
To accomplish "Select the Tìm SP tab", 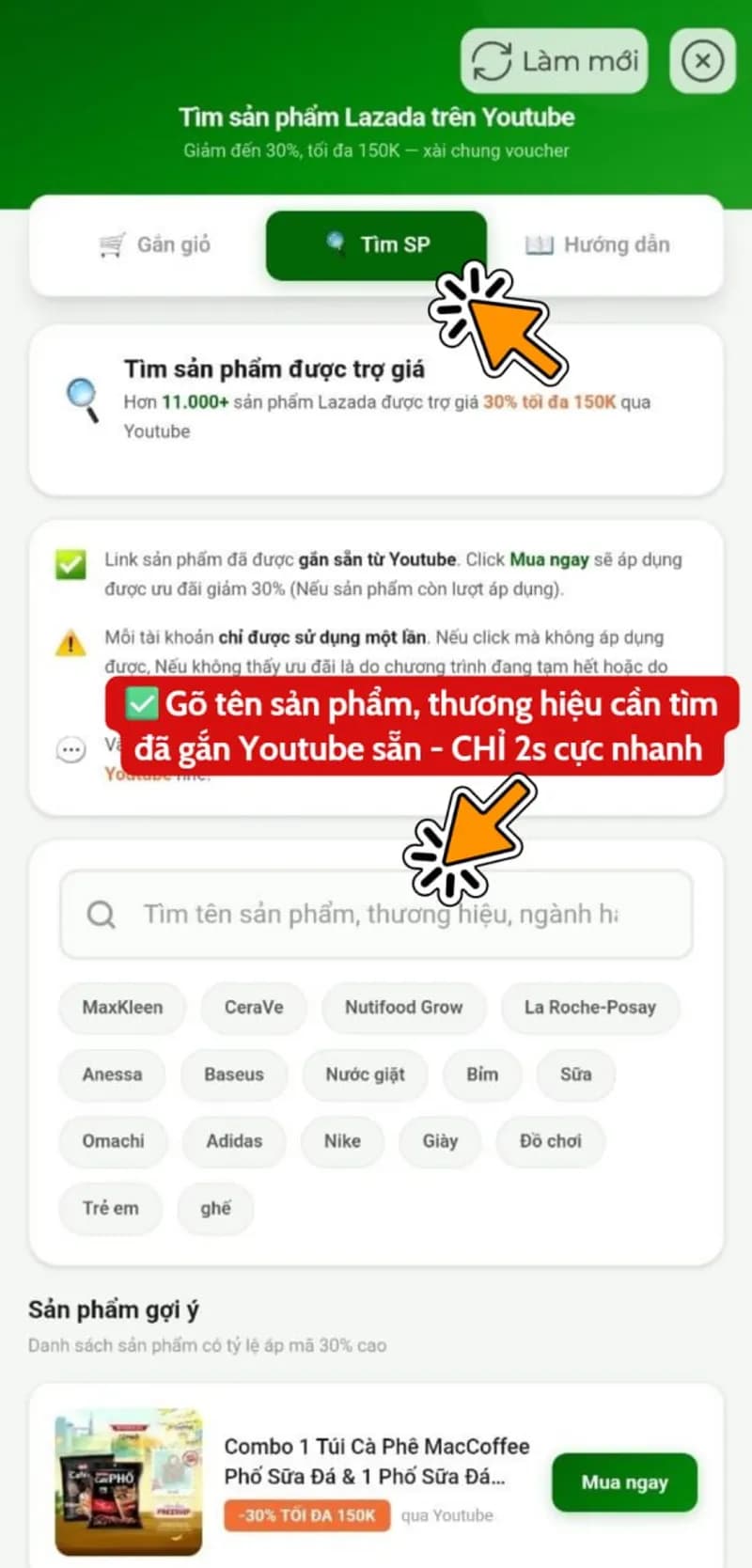I will tap(376, 245).
